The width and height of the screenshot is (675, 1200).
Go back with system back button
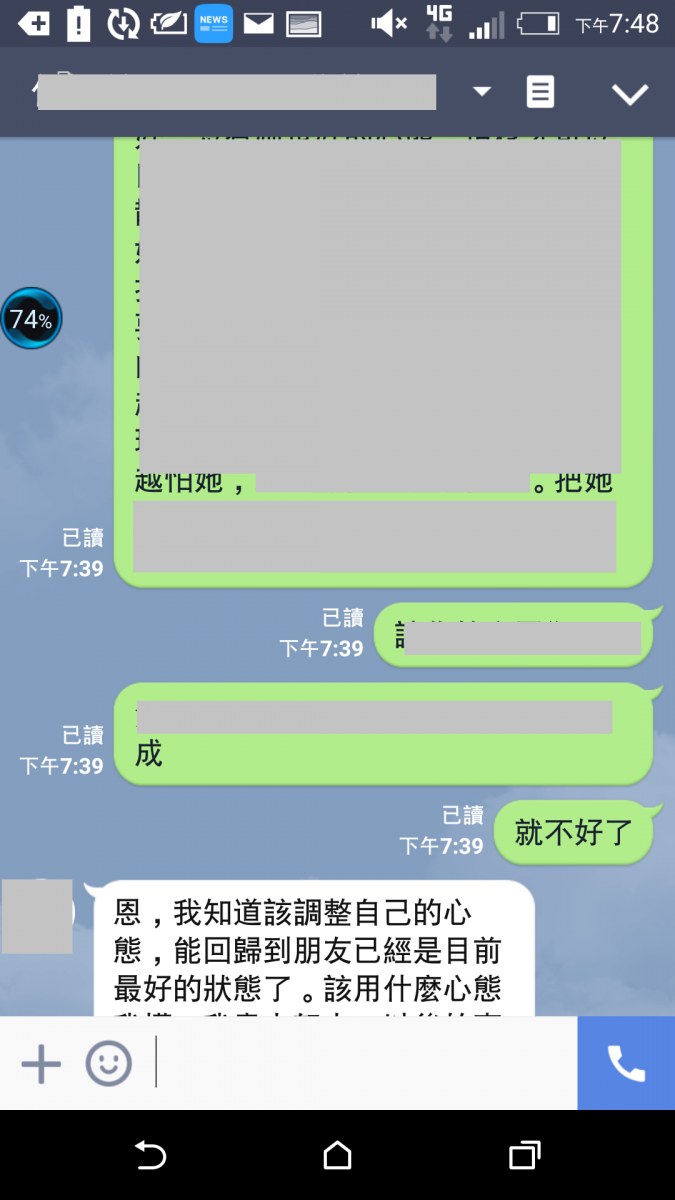[x=150, y=1156]
